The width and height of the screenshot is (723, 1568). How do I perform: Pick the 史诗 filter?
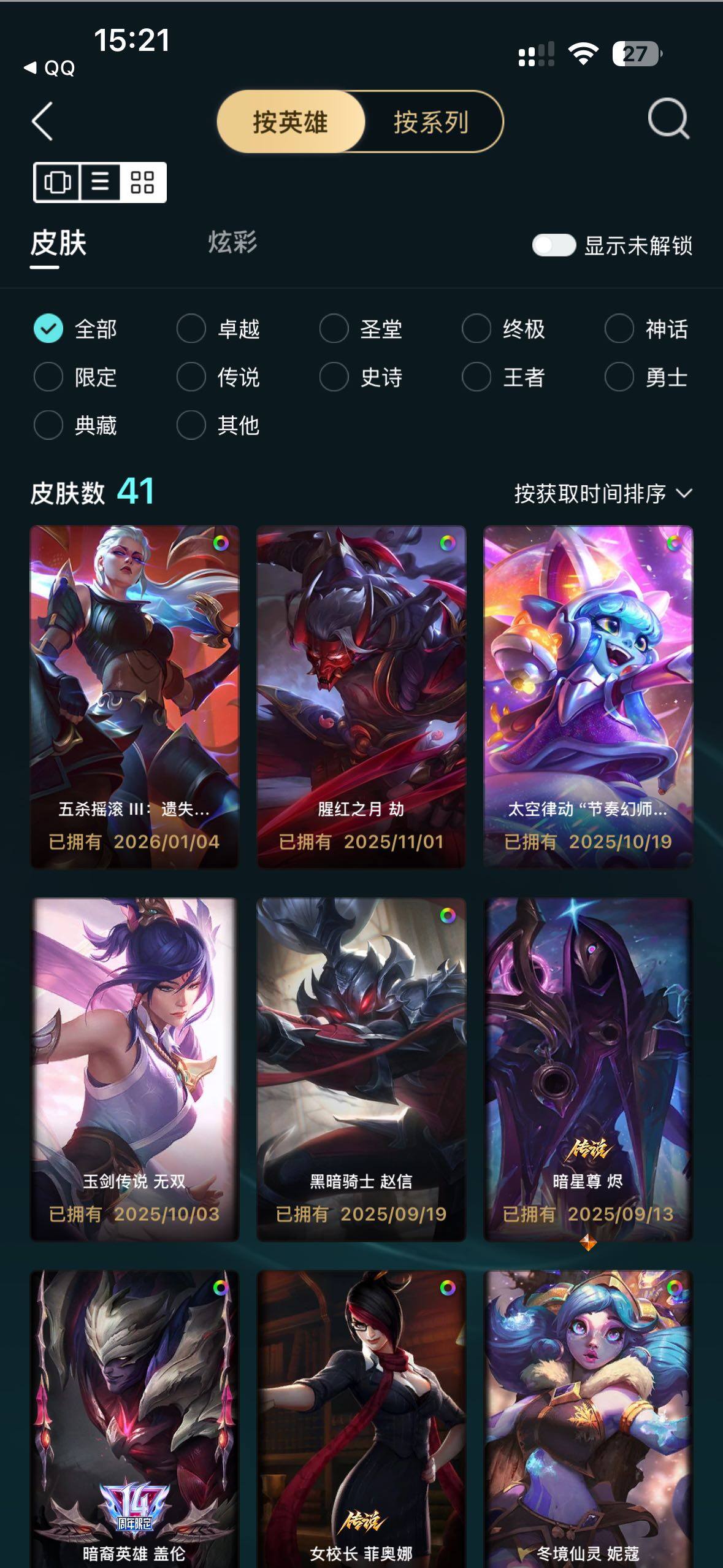tap(334, 377)
